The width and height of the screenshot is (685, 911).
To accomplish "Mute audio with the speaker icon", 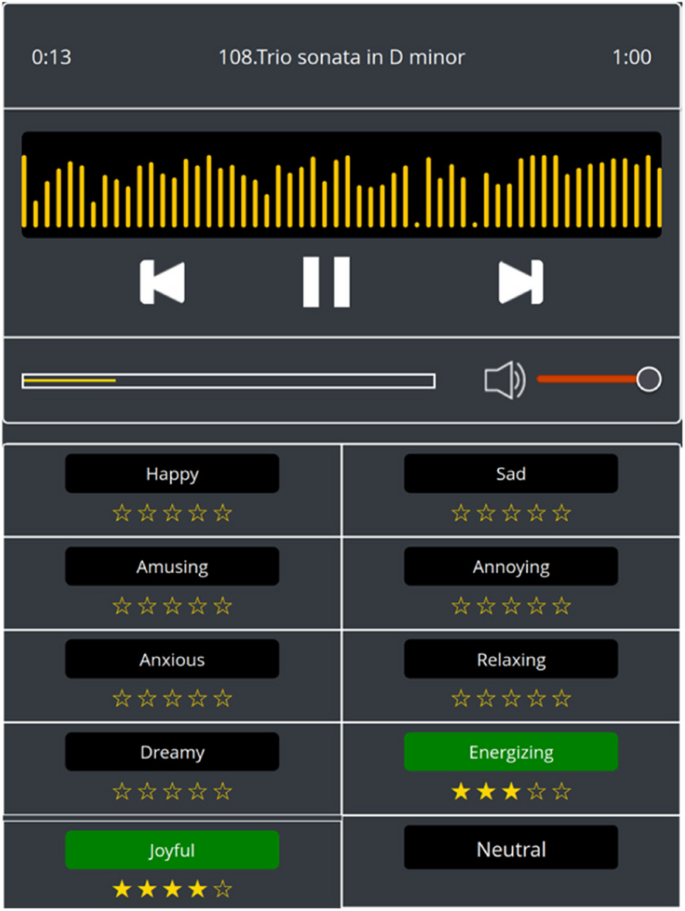I will (x=504, y=380).
